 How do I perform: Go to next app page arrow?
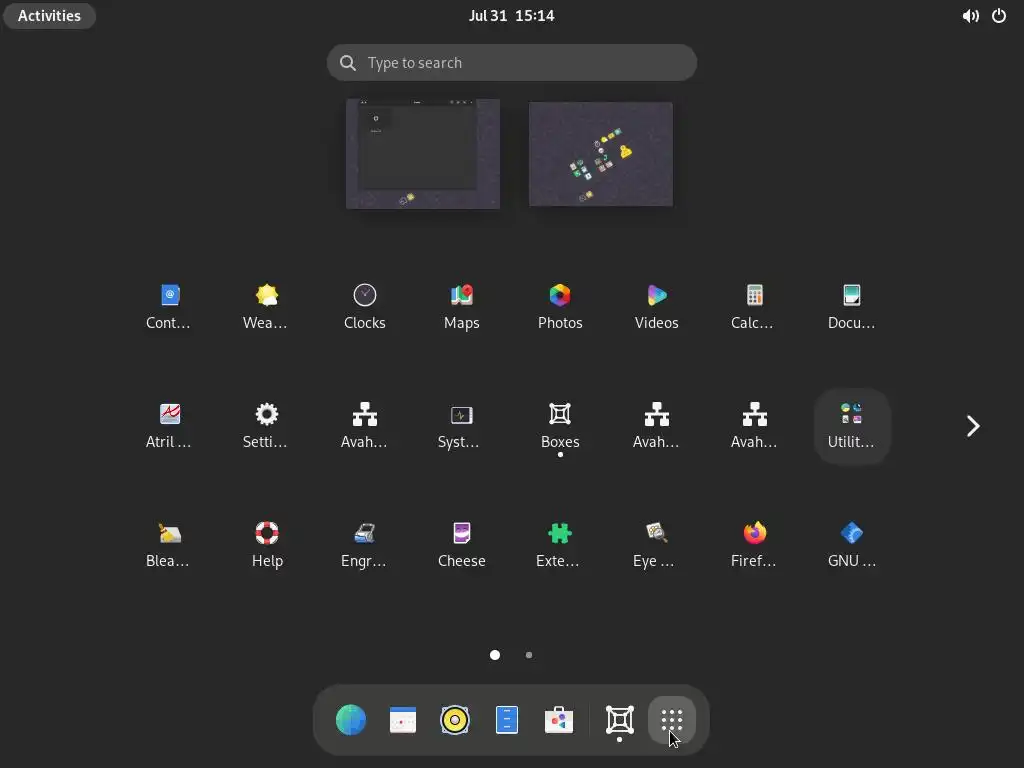[972, 426]
